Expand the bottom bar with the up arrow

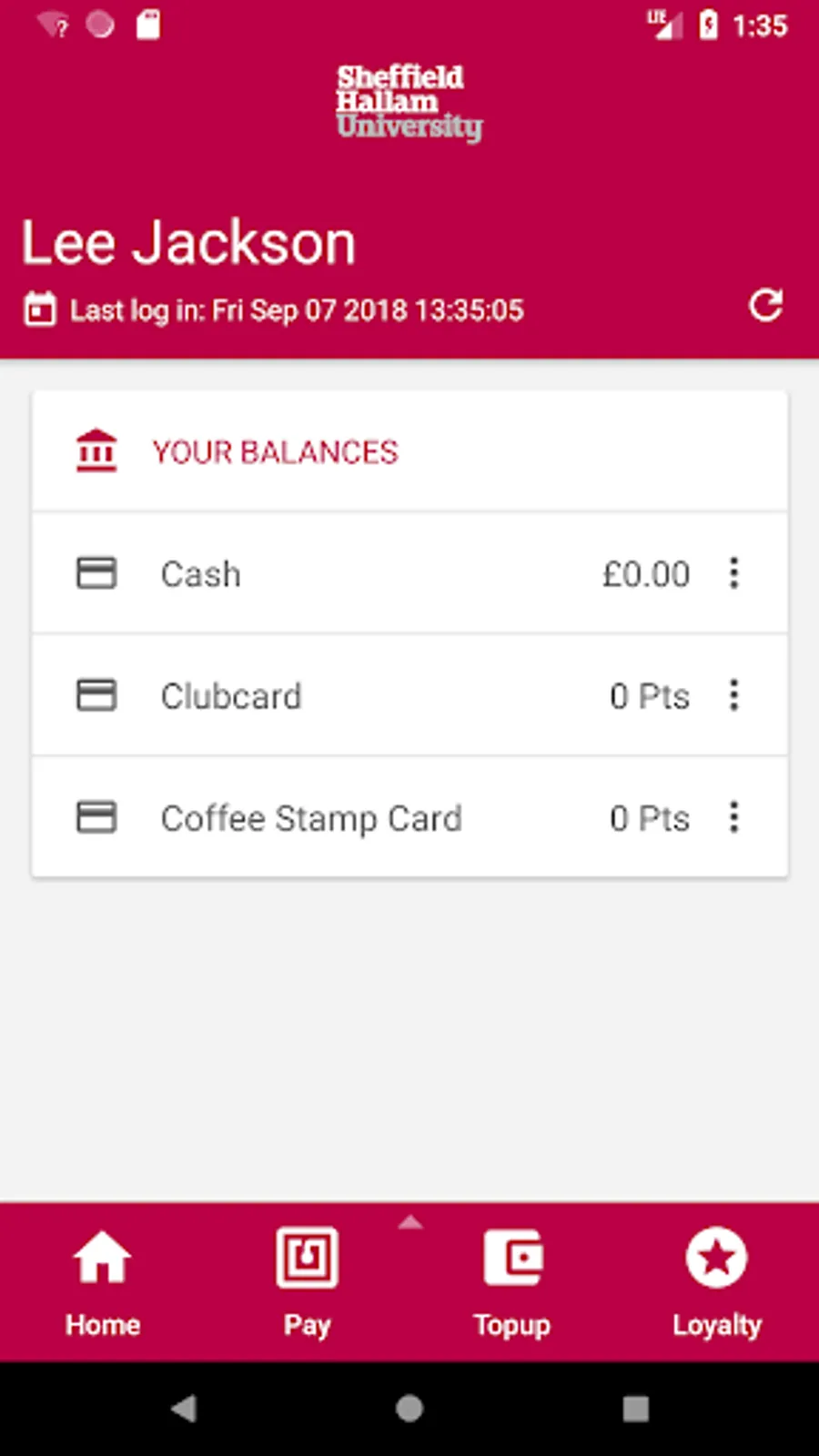point(410,1222)
